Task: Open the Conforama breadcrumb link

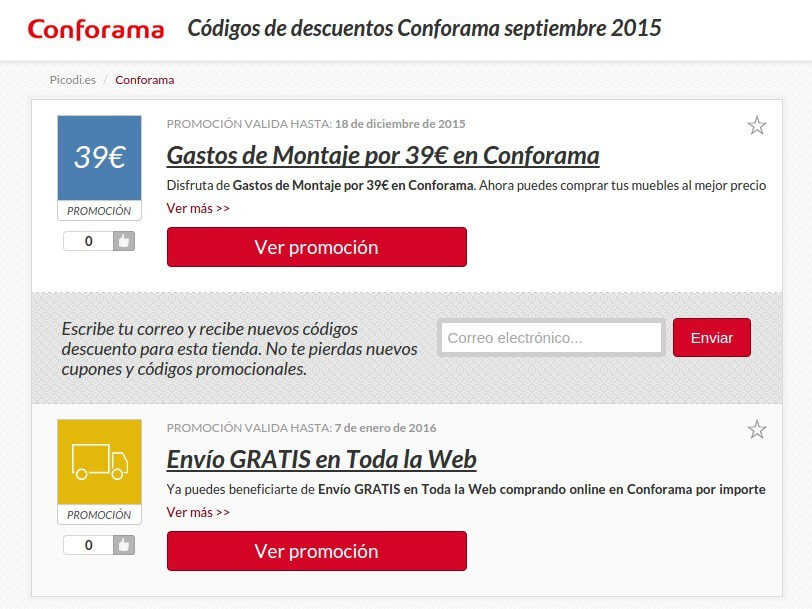Action: tap(144, 80)
